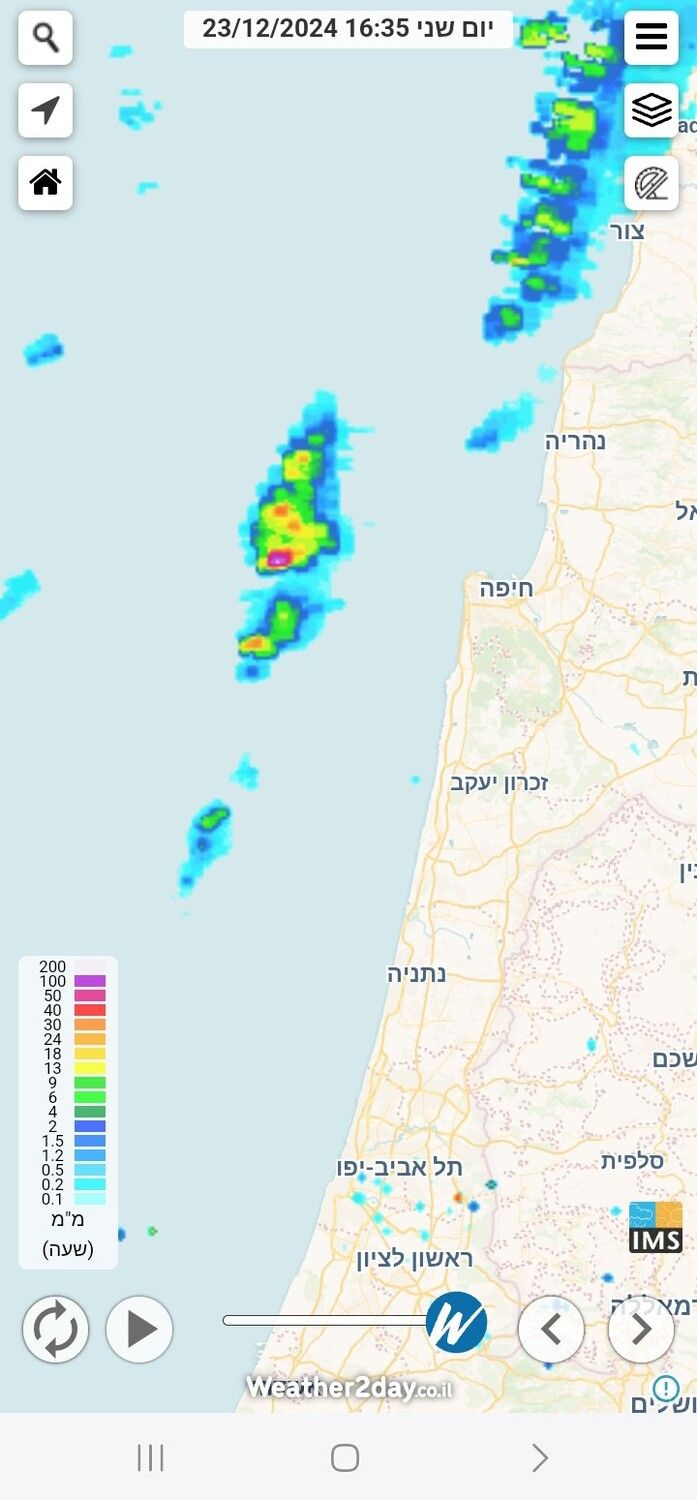The image size is (697, 1500).
Task: Step to the next radar frame
Action: (x=641, y=1329)
